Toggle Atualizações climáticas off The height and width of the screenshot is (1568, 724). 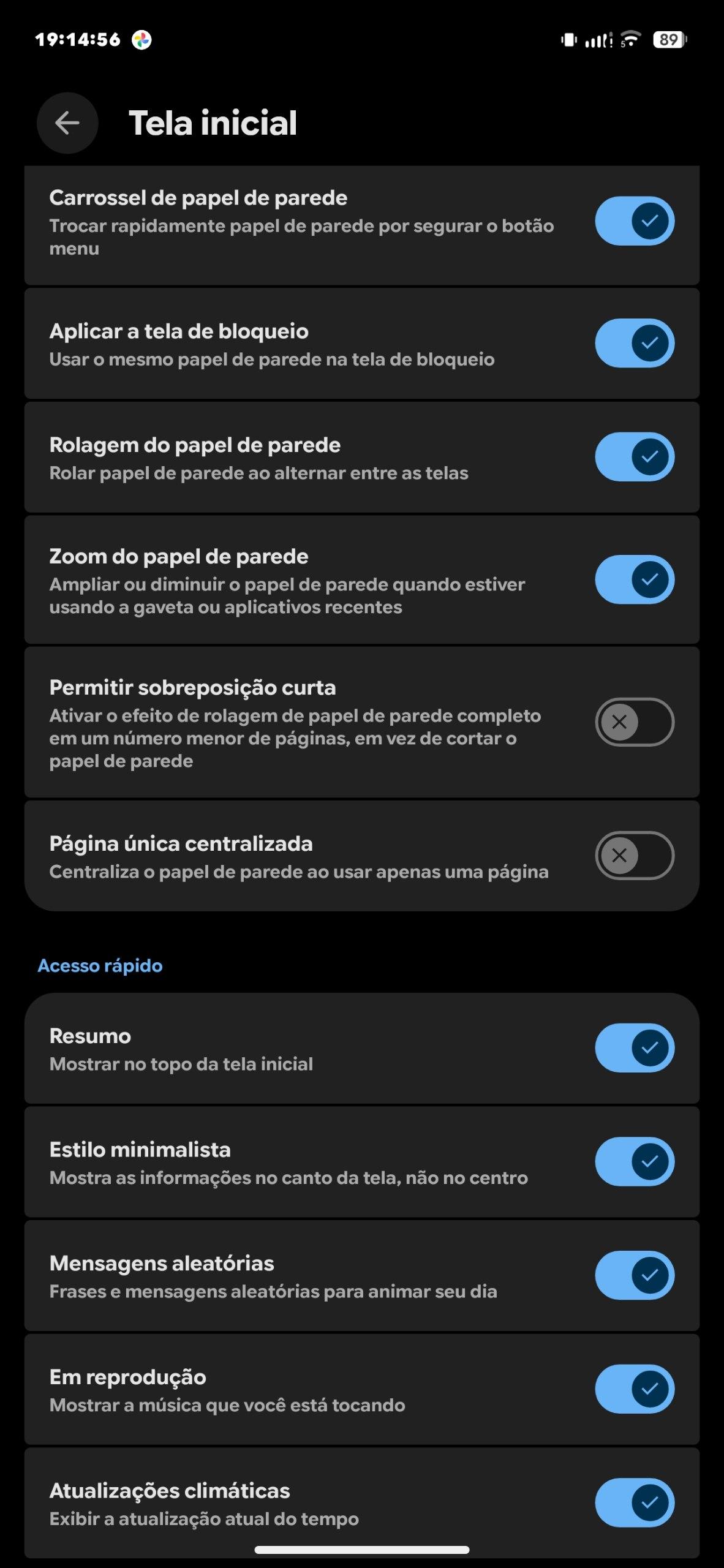(635, 1502)
